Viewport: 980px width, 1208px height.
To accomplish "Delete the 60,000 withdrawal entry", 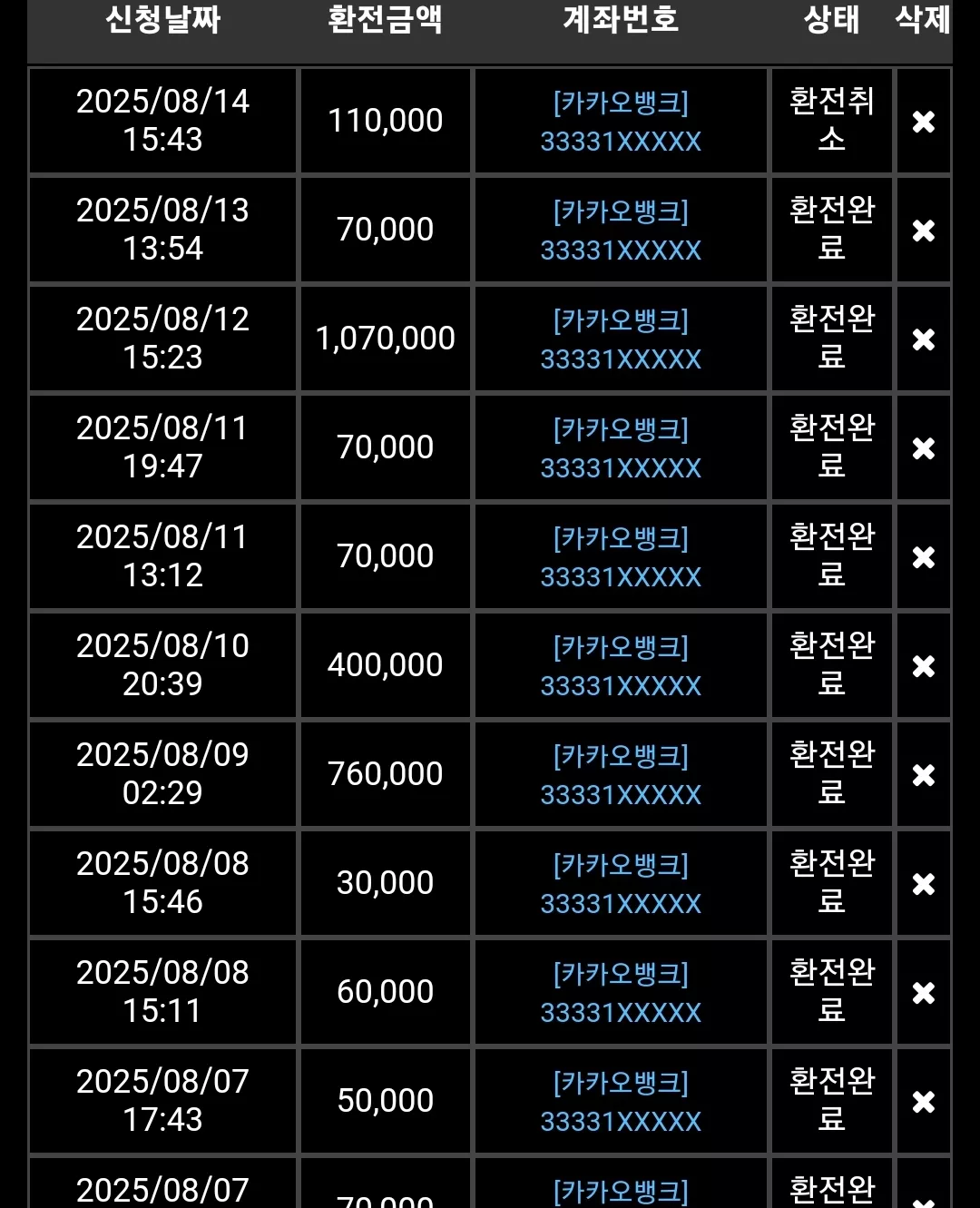I will point(924,993).
